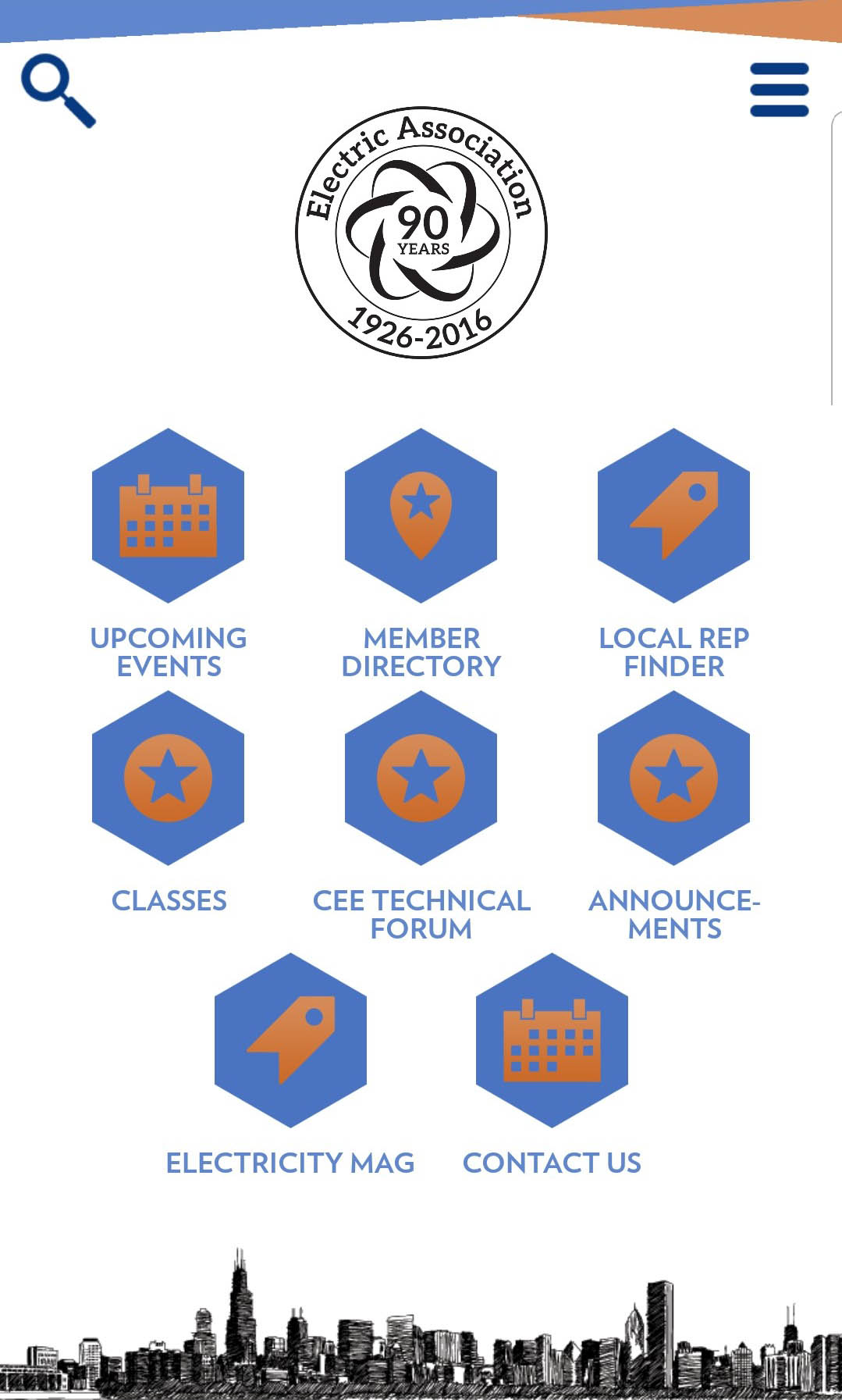
Task: Launch the Local Rep Finder
Action: pos(673,516)
